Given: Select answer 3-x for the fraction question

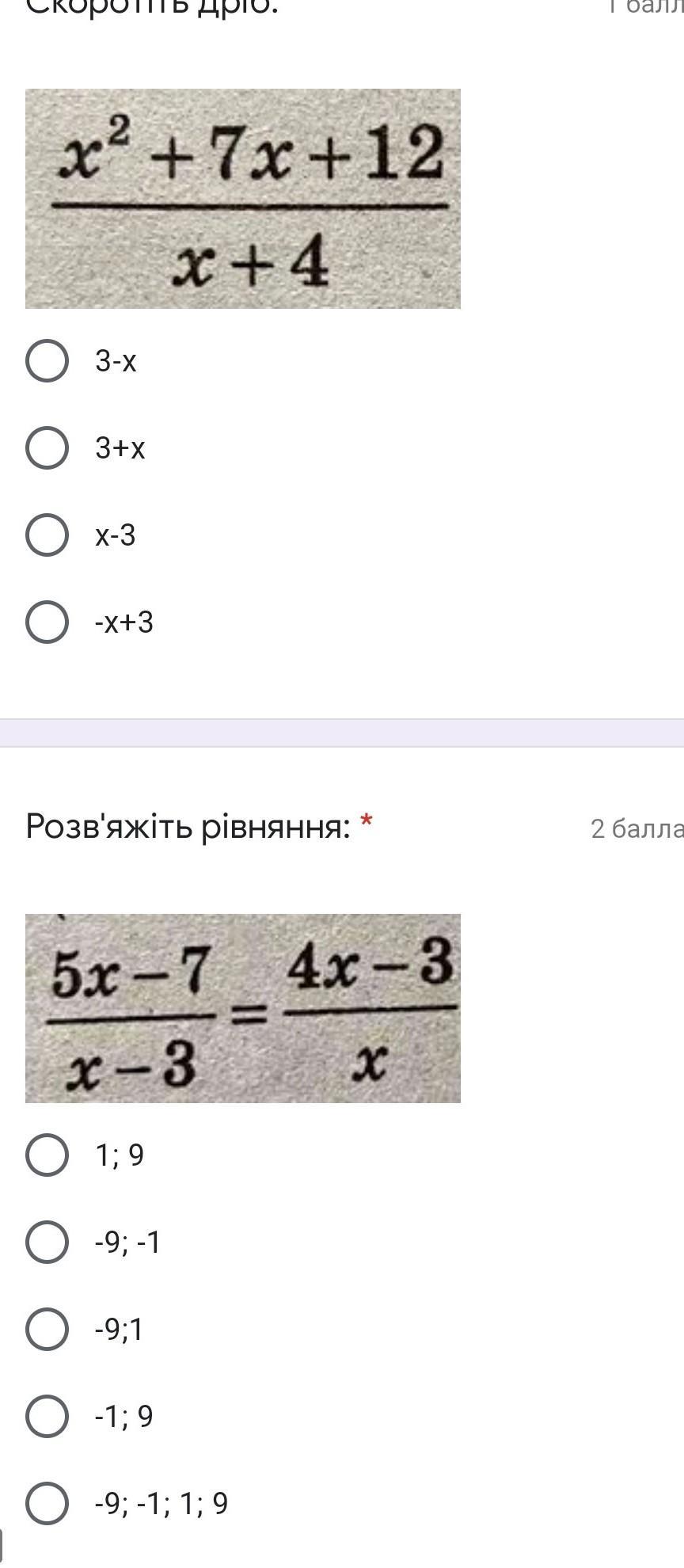Looking at the screenshot, I should (47, 361).
